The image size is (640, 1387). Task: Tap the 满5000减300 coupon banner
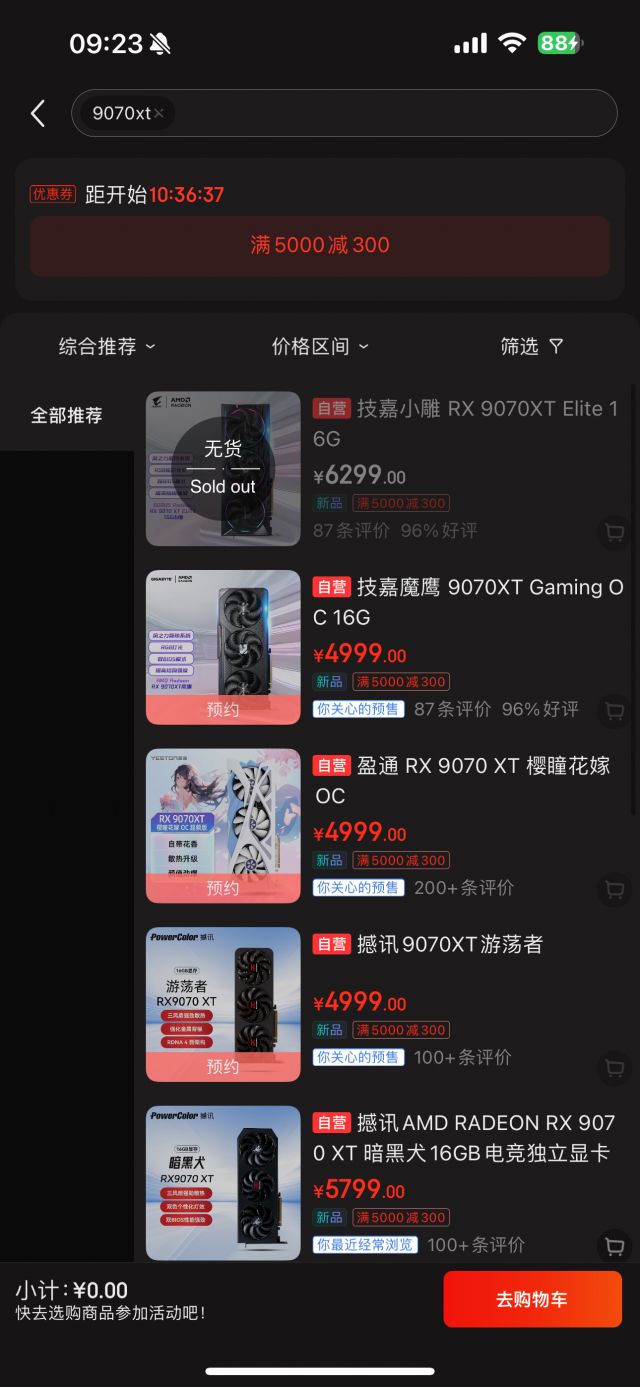(x=320, y=246)
